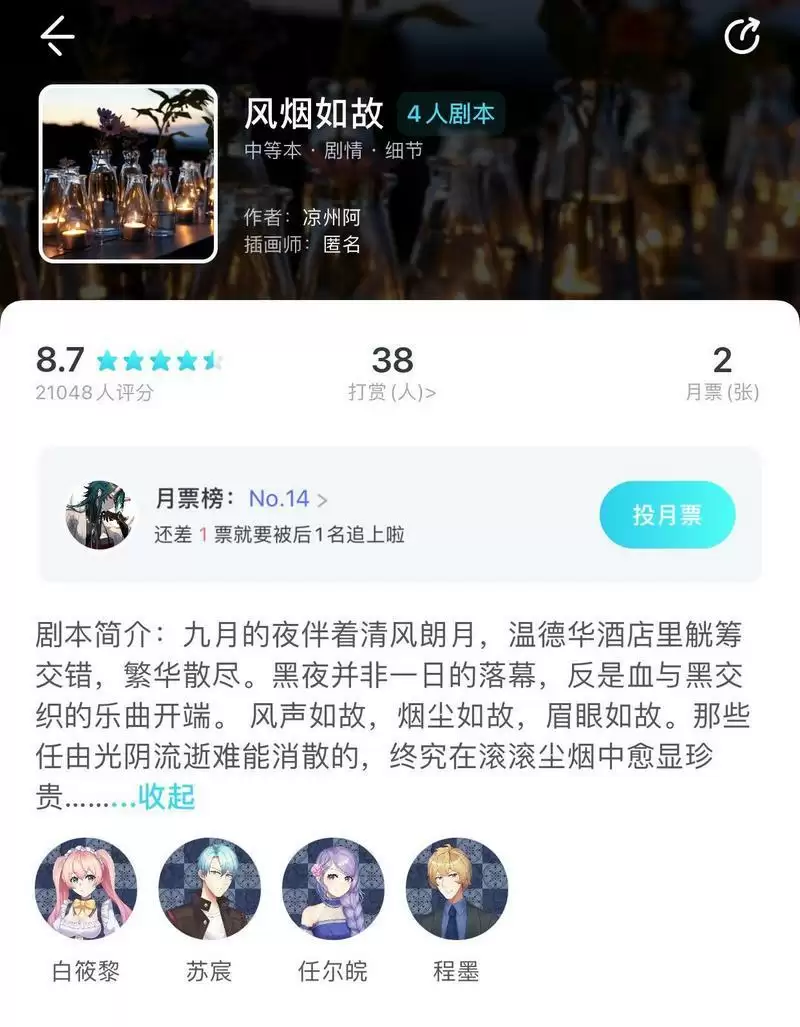Image resolution: width=800 pixels, height=1027 pixels.
Task: View character 苏宸
Action: click(x=209, y=889)
